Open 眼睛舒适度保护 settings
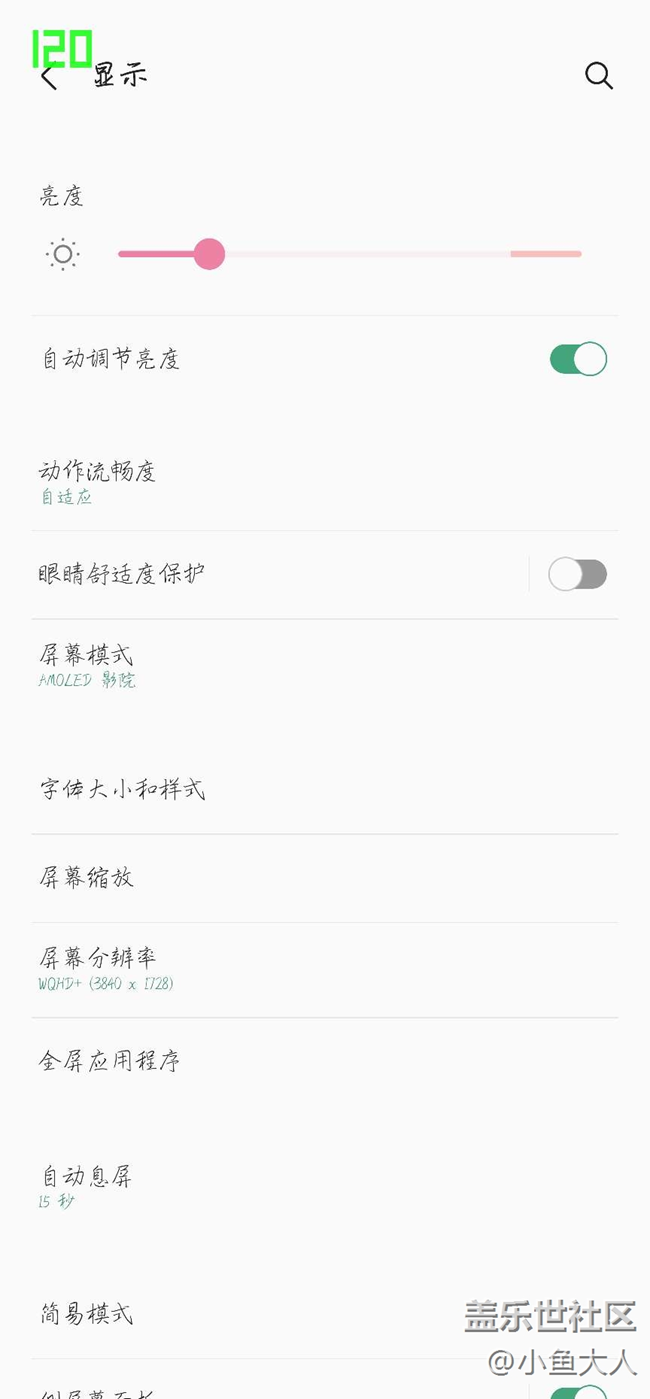The image size is (650, 1399). click(x=280, y=574)
